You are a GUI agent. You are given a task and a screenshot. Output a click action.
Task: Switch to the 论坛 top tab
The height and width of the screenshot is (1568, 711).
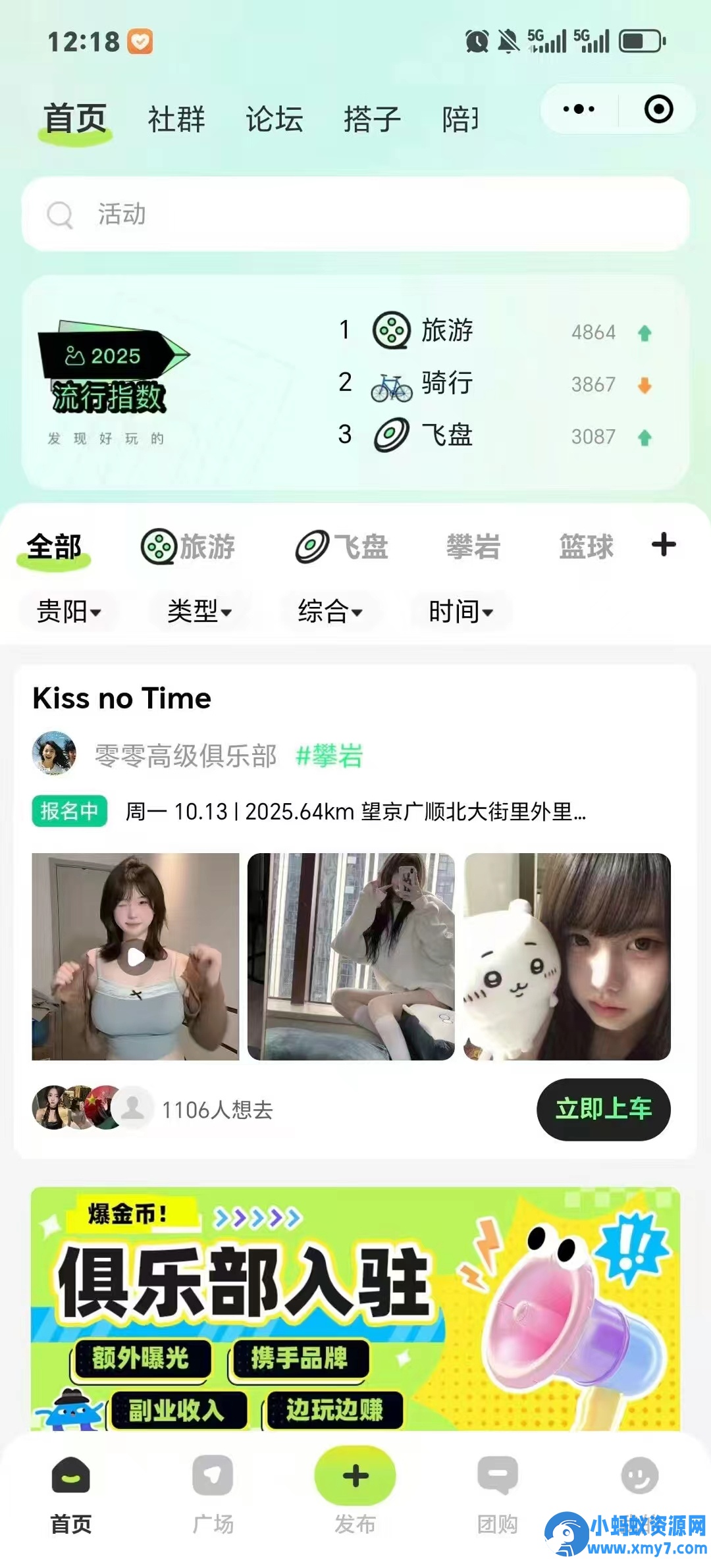pyautogui.click(x=275, y=119)
